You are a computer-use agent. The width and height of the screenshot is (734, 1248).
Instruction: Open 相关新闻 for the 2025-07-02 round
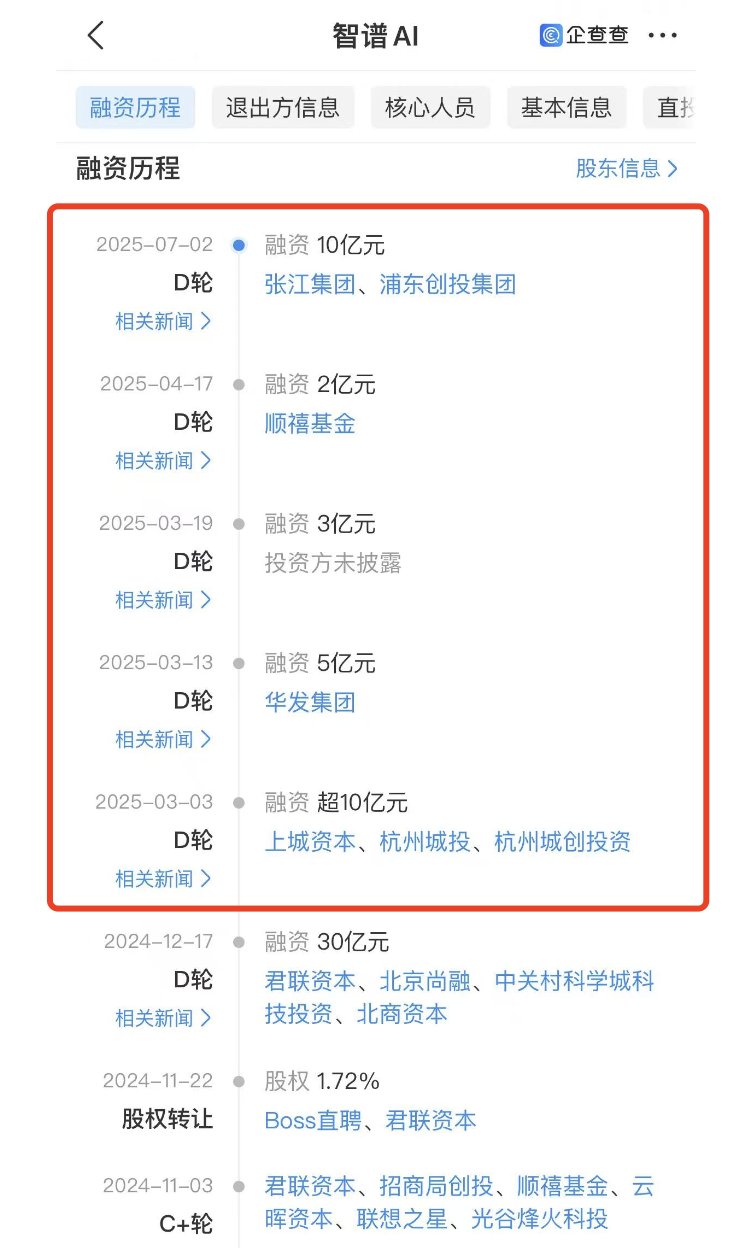pyautogui.click(x=163, y=321)
